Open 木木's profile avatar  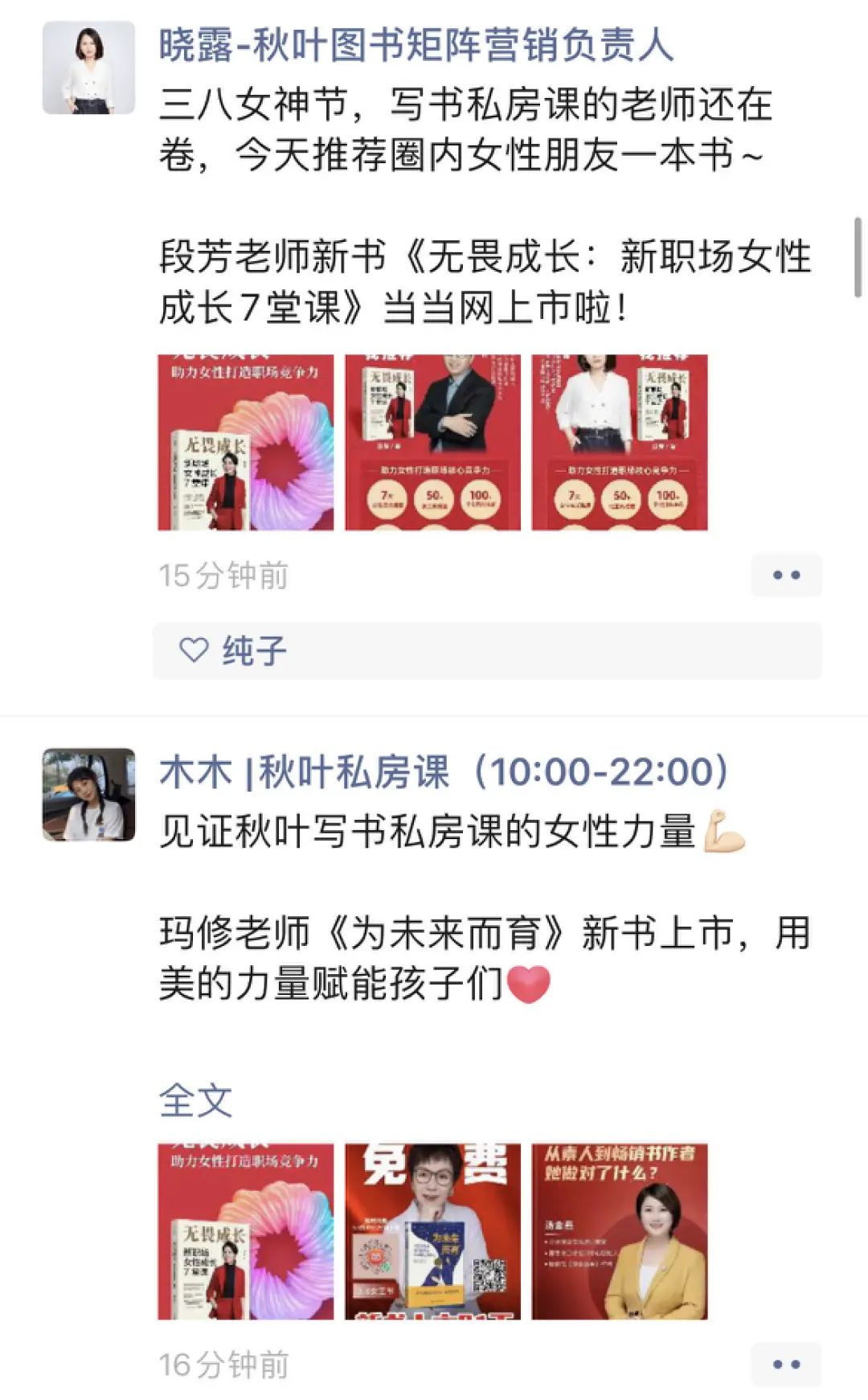pos(88,795)
